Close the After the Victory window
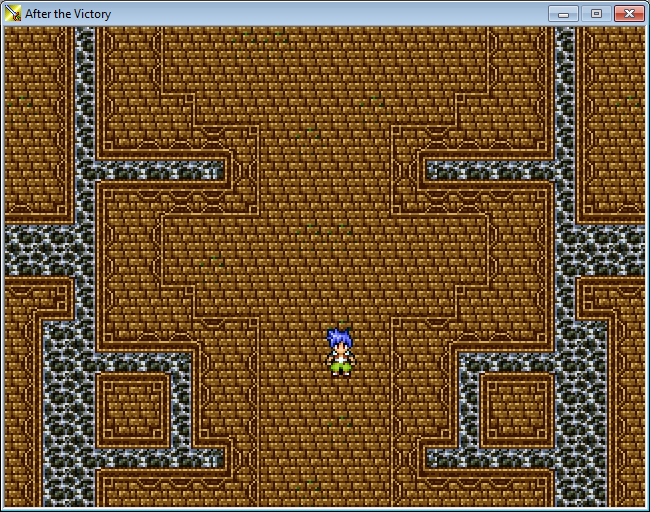Viewport: 650px width, 512px height. pyautogui.click(x=628, y=14)
